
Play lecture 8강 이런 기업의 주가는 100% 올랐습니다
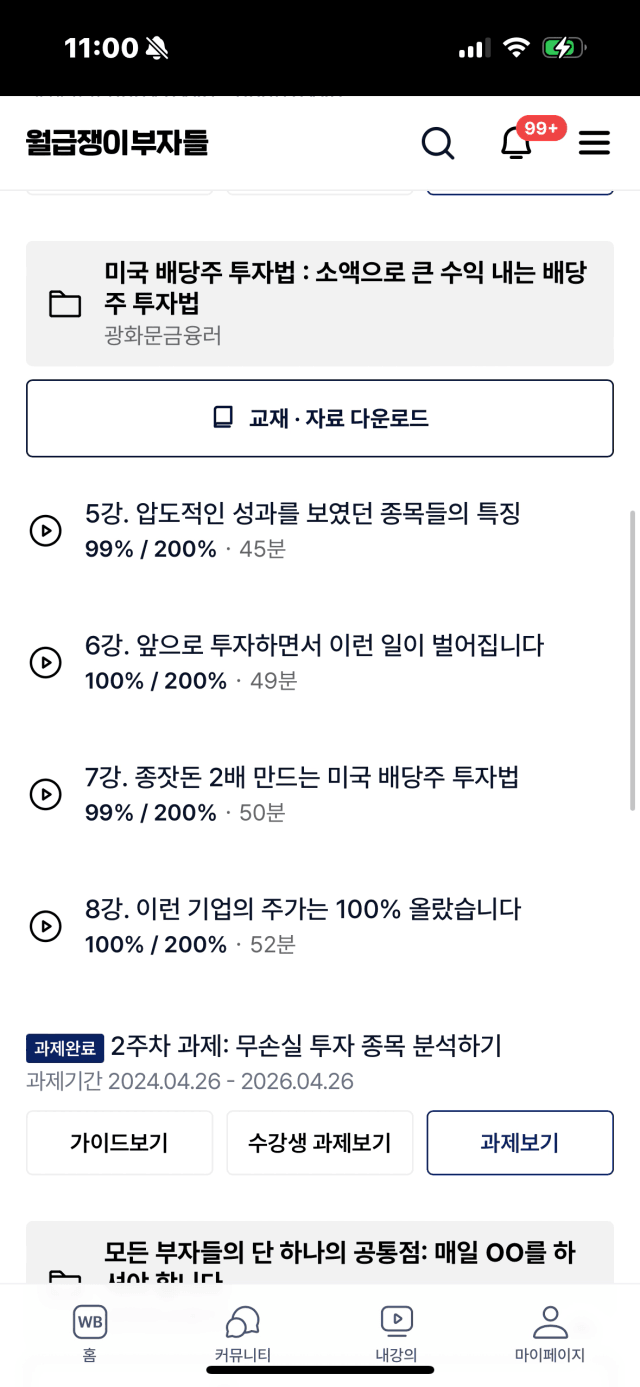[x=320, y=927]
